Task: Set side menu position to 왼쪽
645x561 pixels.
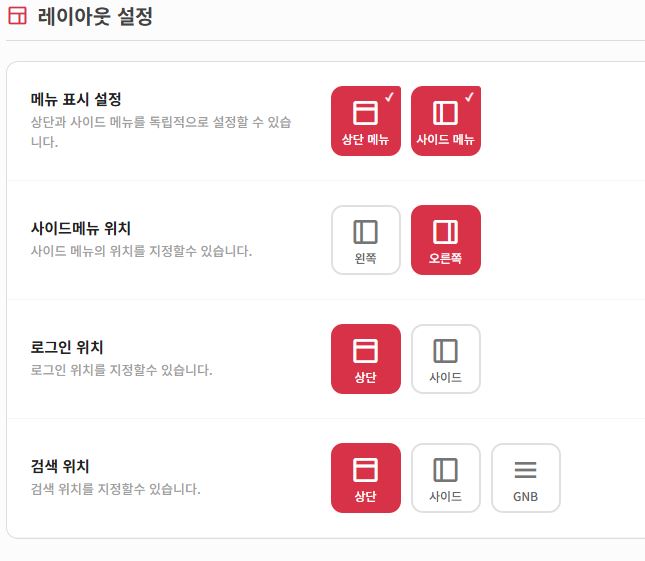Action: tap(365, 240)
